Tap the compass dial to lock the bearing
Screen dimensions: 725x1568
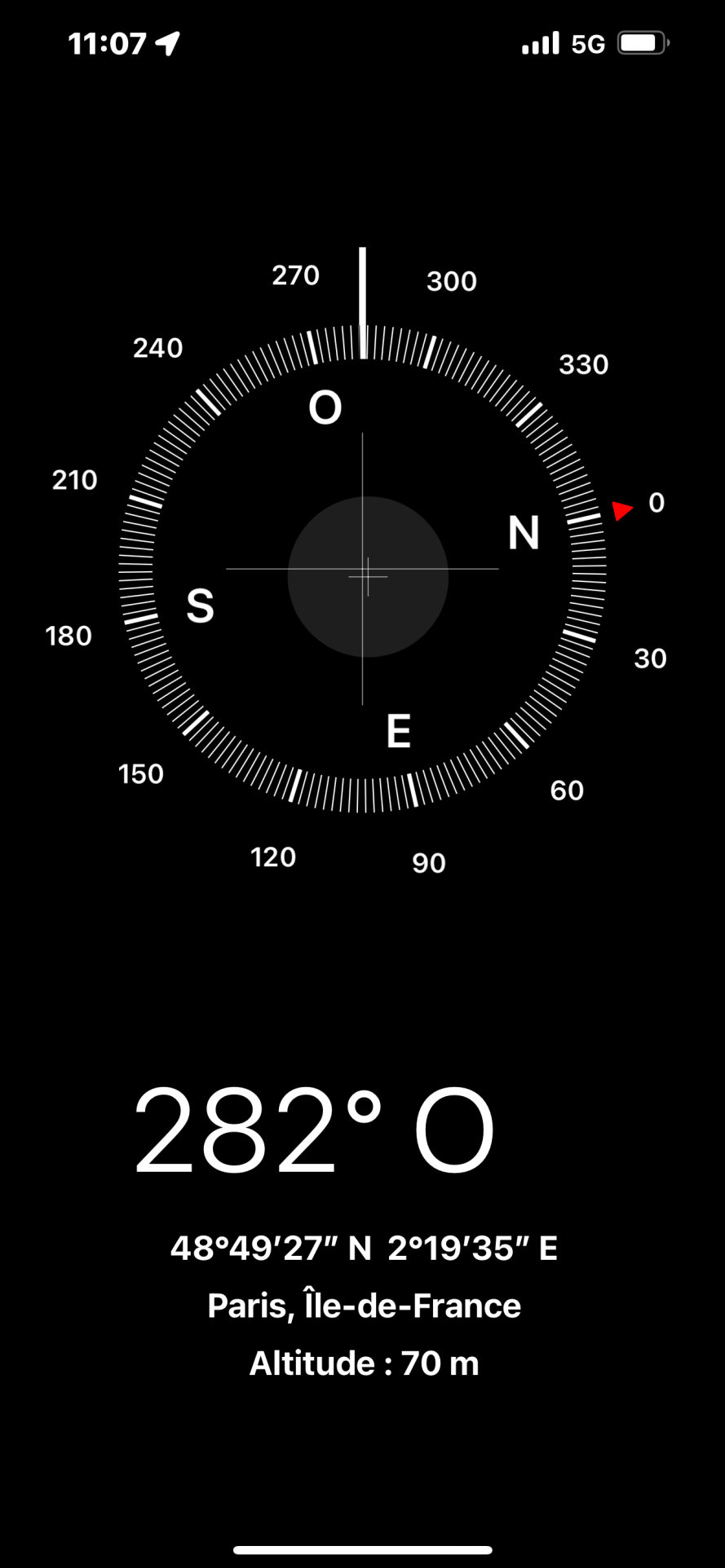(x=363, y=569)
